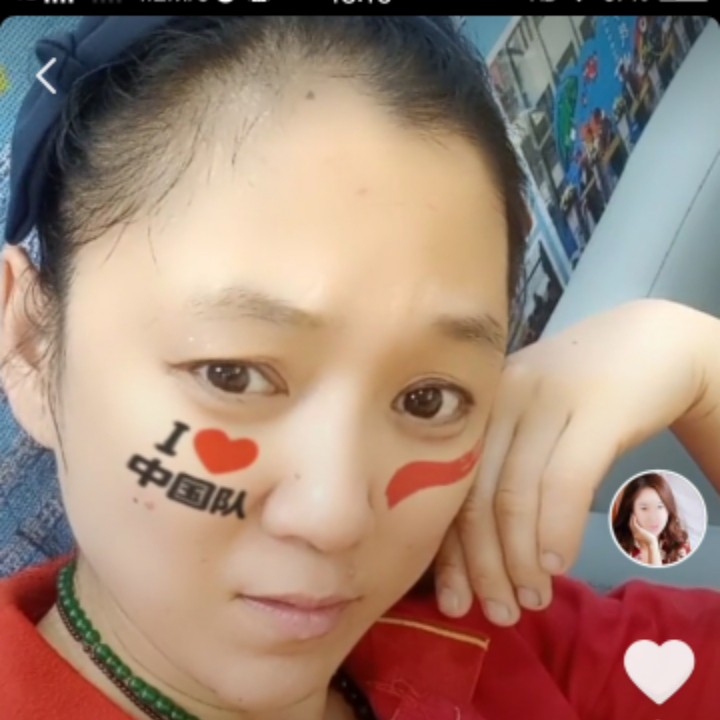Screen dimensions: 720x720
Task: Go back with the top-left arrow
Action: click(x=47, y=76)
